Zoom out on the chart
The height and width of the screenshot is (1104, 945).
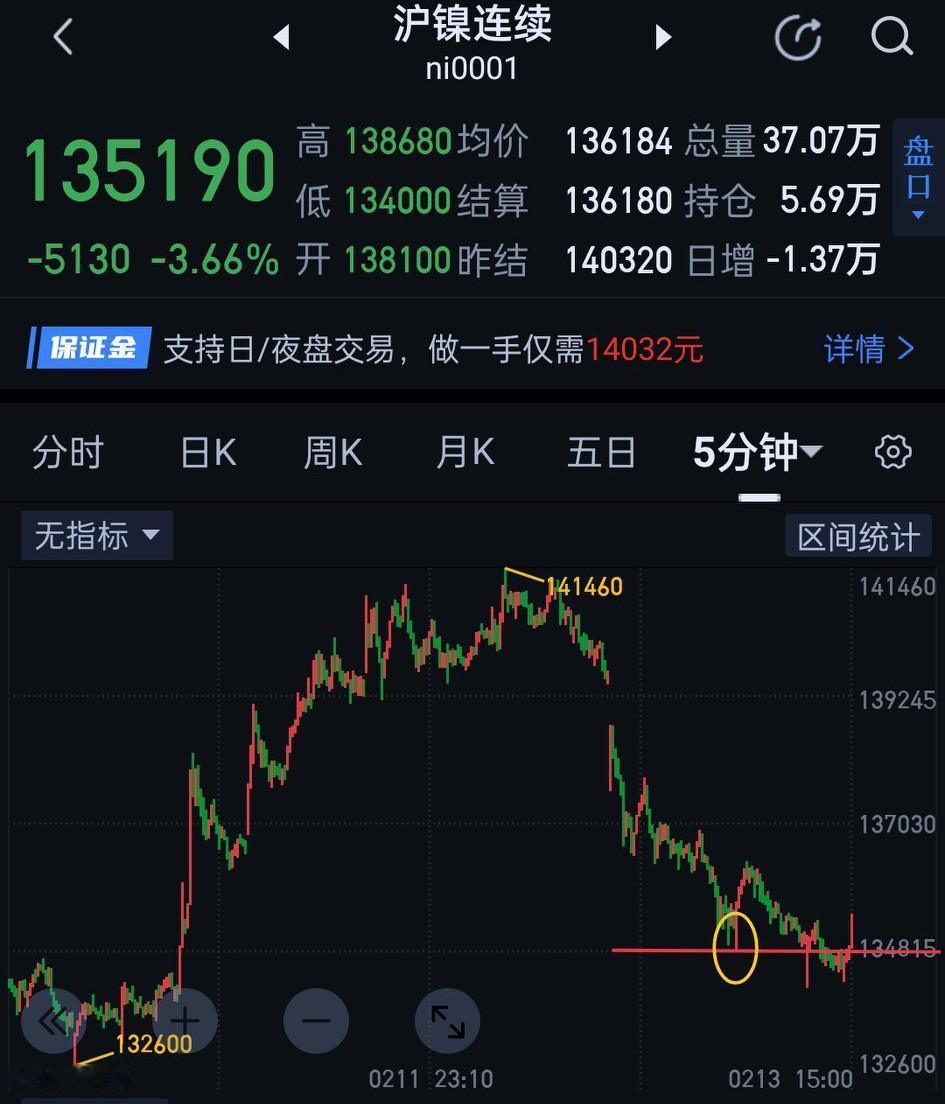point(316,1021)
